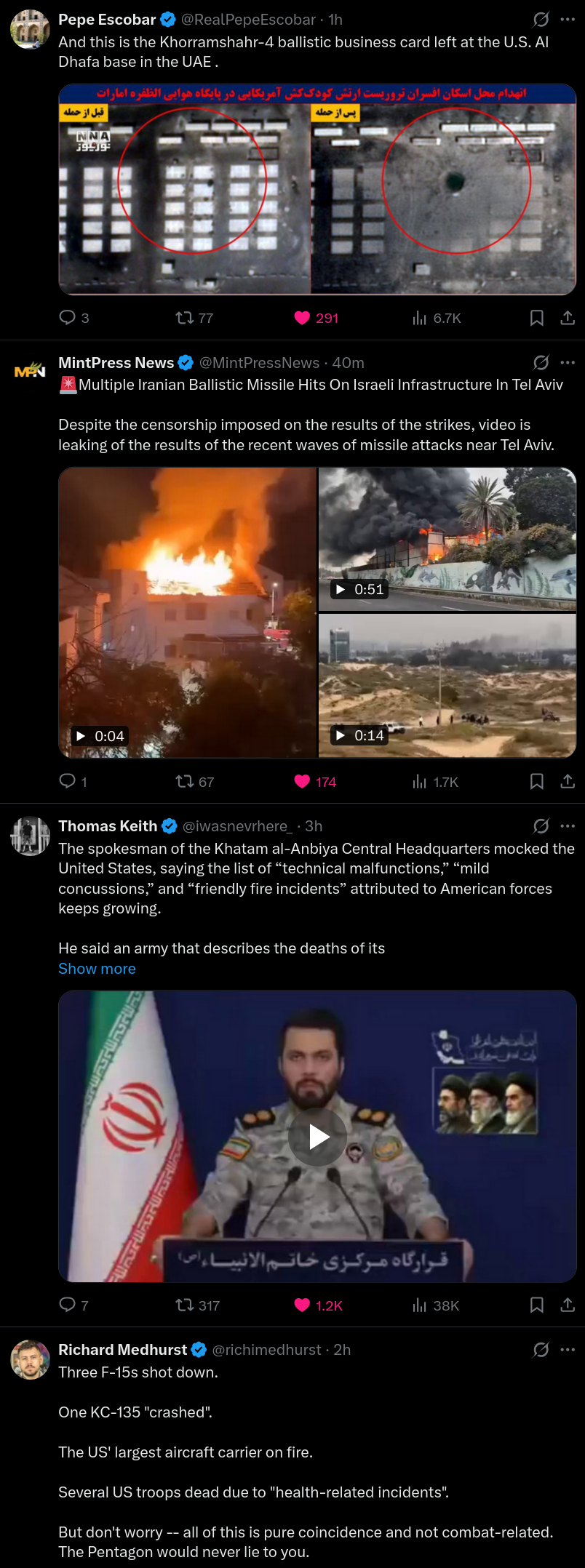
Task: Open Grok icon on MintPress News post
Action: (541, 362)
